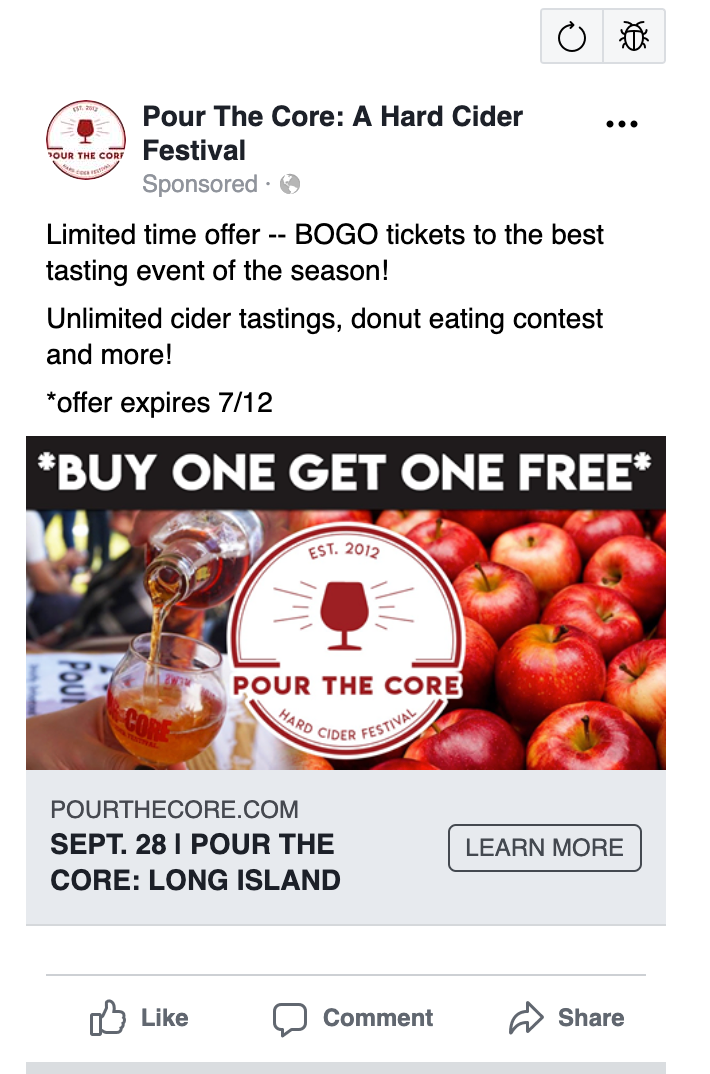
Task: Like the Pour The Core post
Action: (139, 1018)
